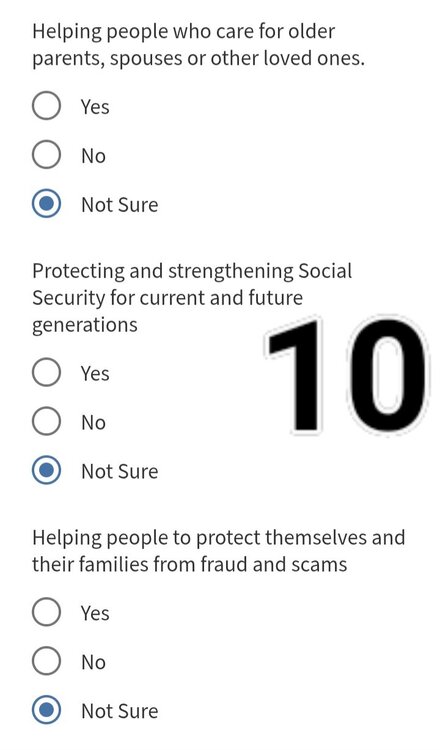Select Yes for helping caregivers of older parents
Image resolution: width=440 pixels, height=750 pixels.
click(x=46, y=106)
